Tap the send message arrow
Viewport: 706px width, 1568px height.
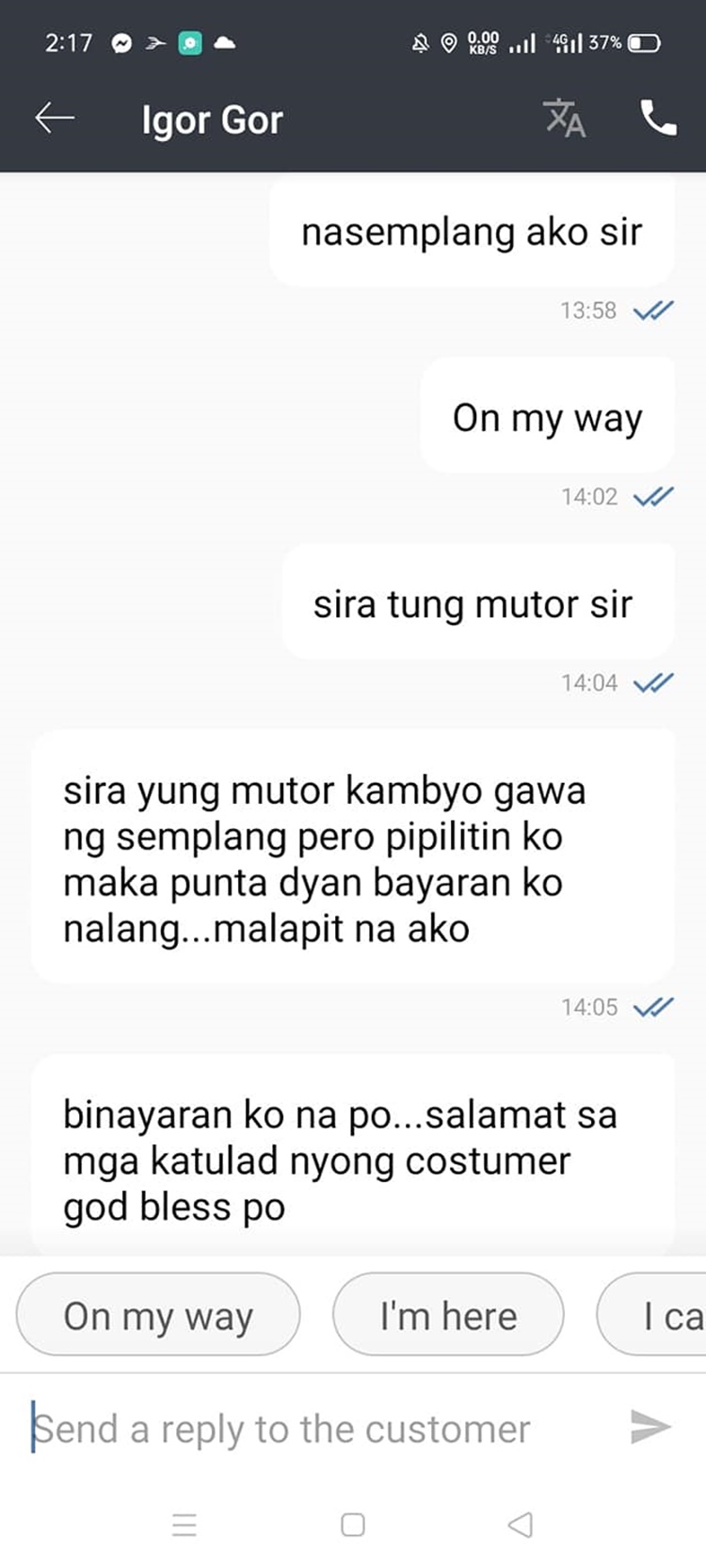(x=650, y=1428)
